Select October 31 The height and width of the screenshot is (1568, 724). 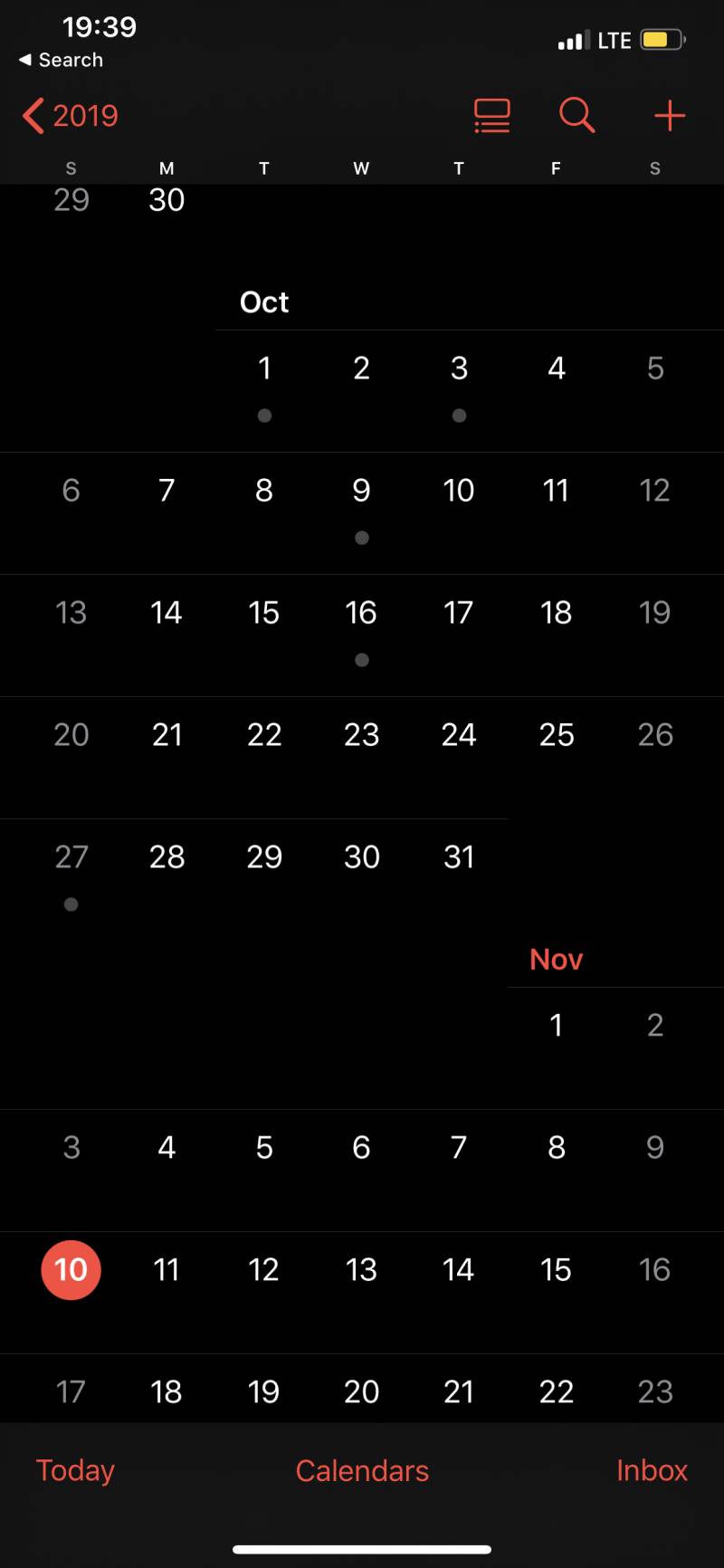459,857
